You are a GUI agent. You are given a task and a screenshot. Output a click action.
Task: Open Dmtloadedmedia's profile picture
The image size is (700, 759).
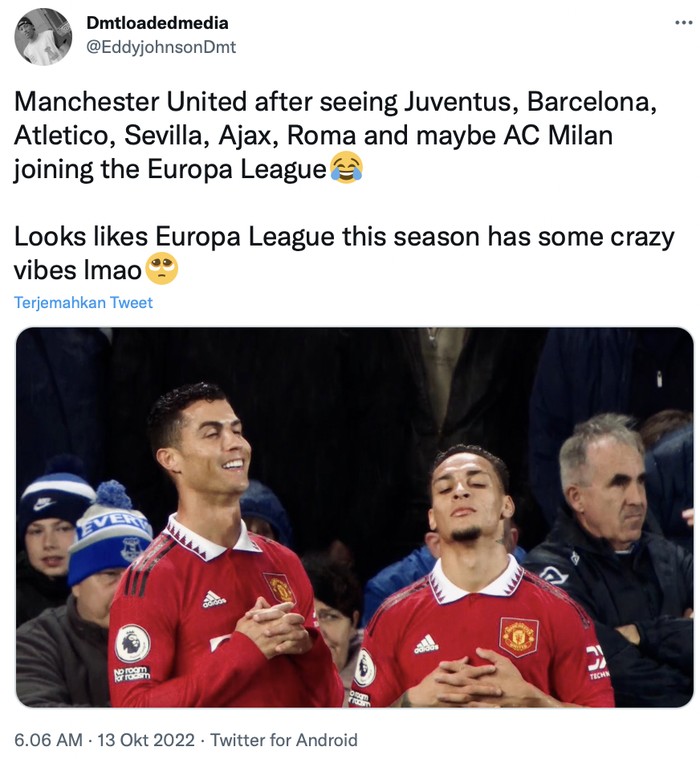43,36
